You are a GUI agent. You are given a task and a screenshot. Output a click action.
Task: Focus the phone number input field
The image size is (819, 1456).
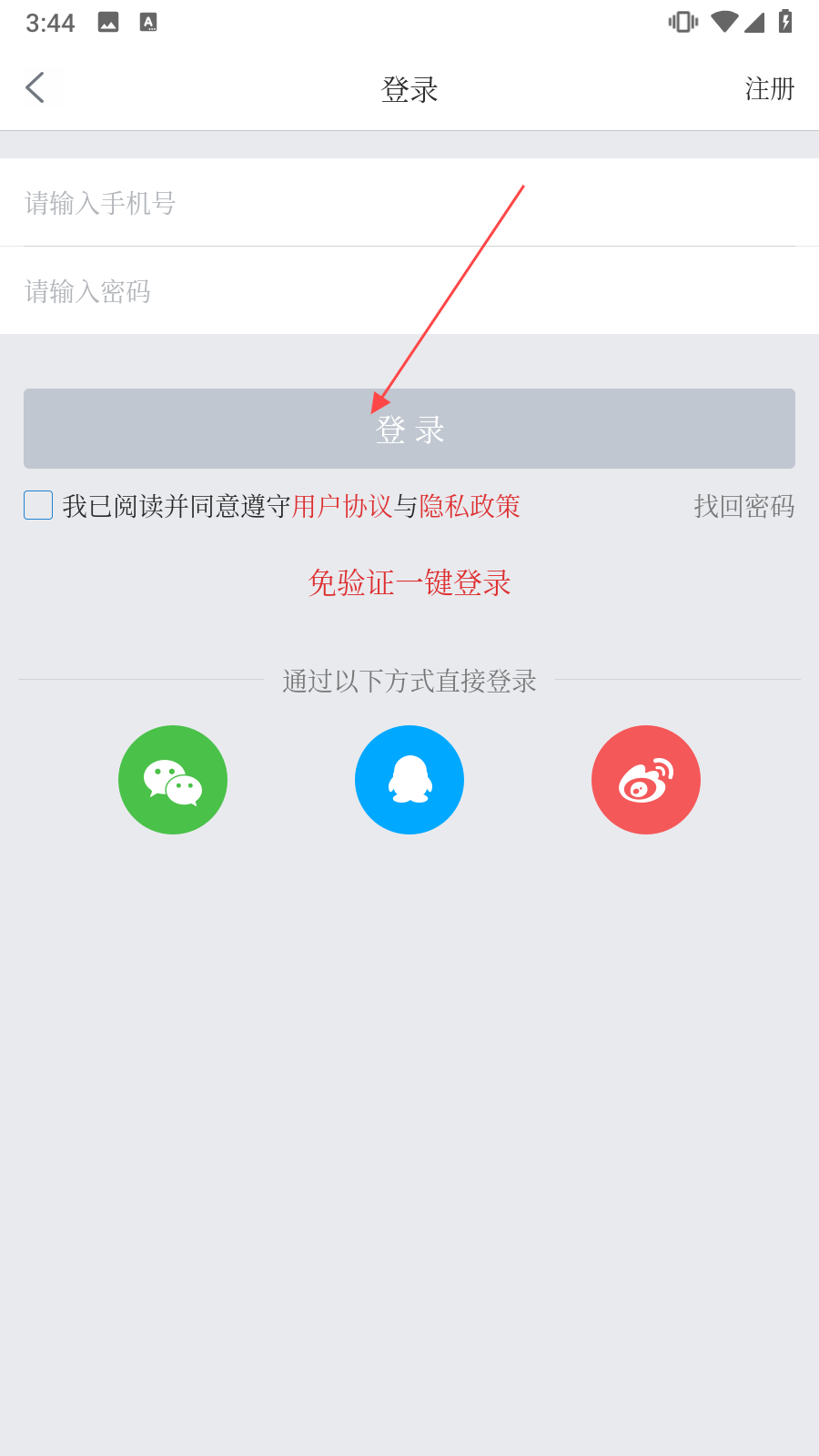click(x=409, y=203)
